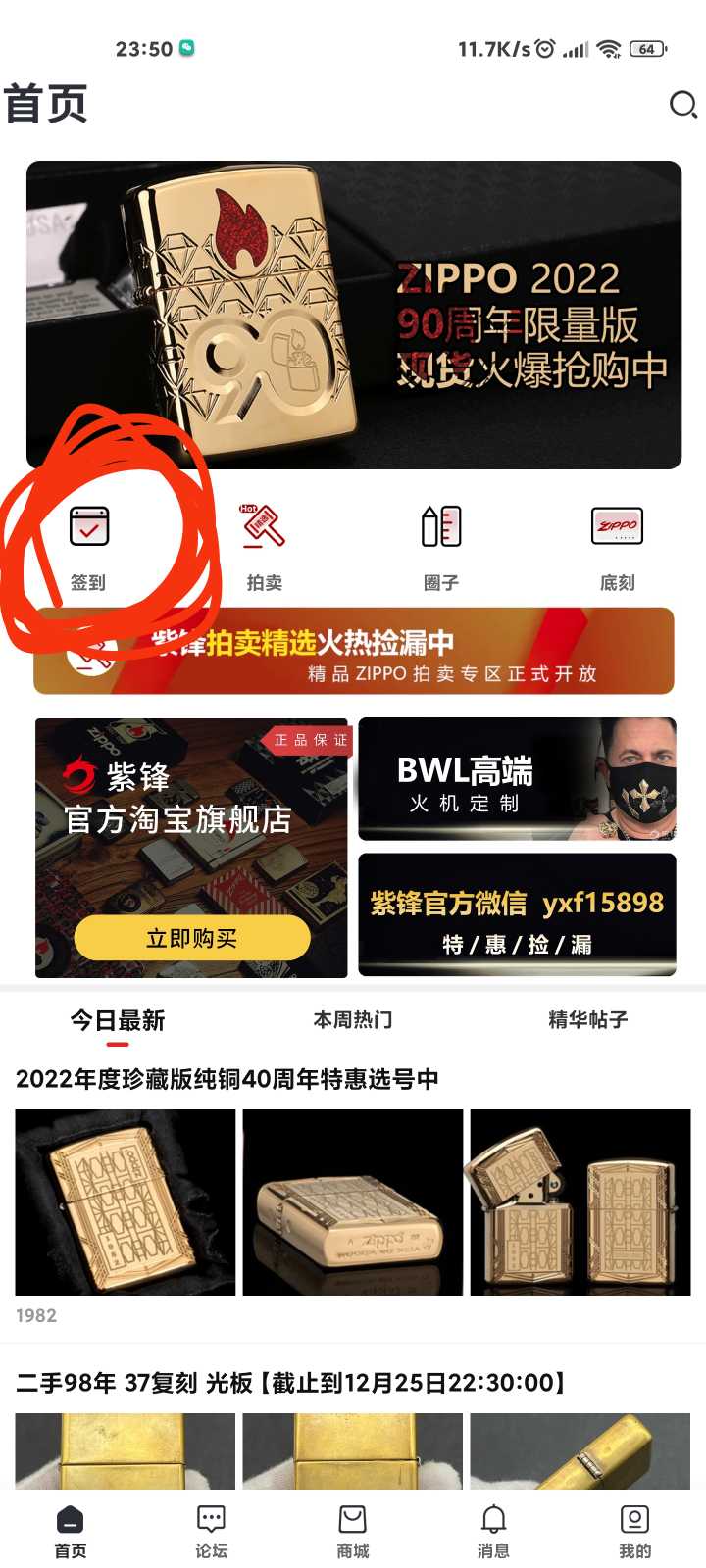Go to the 商城 tab
The image size is (706, 1568).
[x=353, y=1531]
